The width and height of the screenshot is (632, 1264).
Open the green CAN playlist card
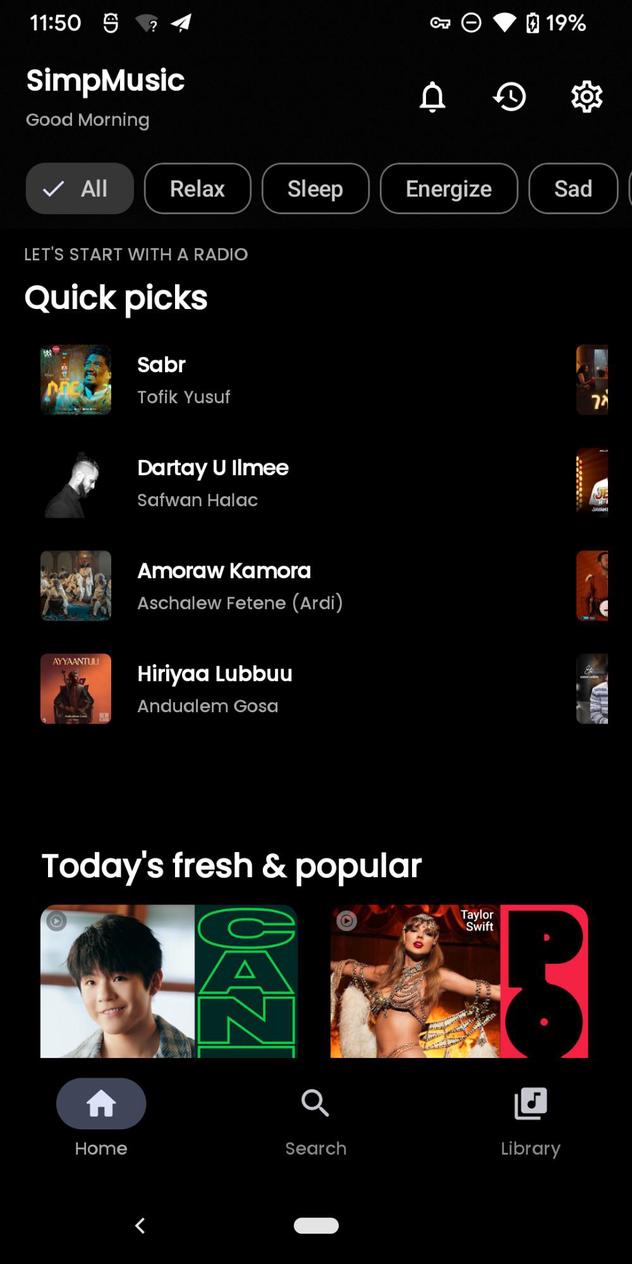169,980
